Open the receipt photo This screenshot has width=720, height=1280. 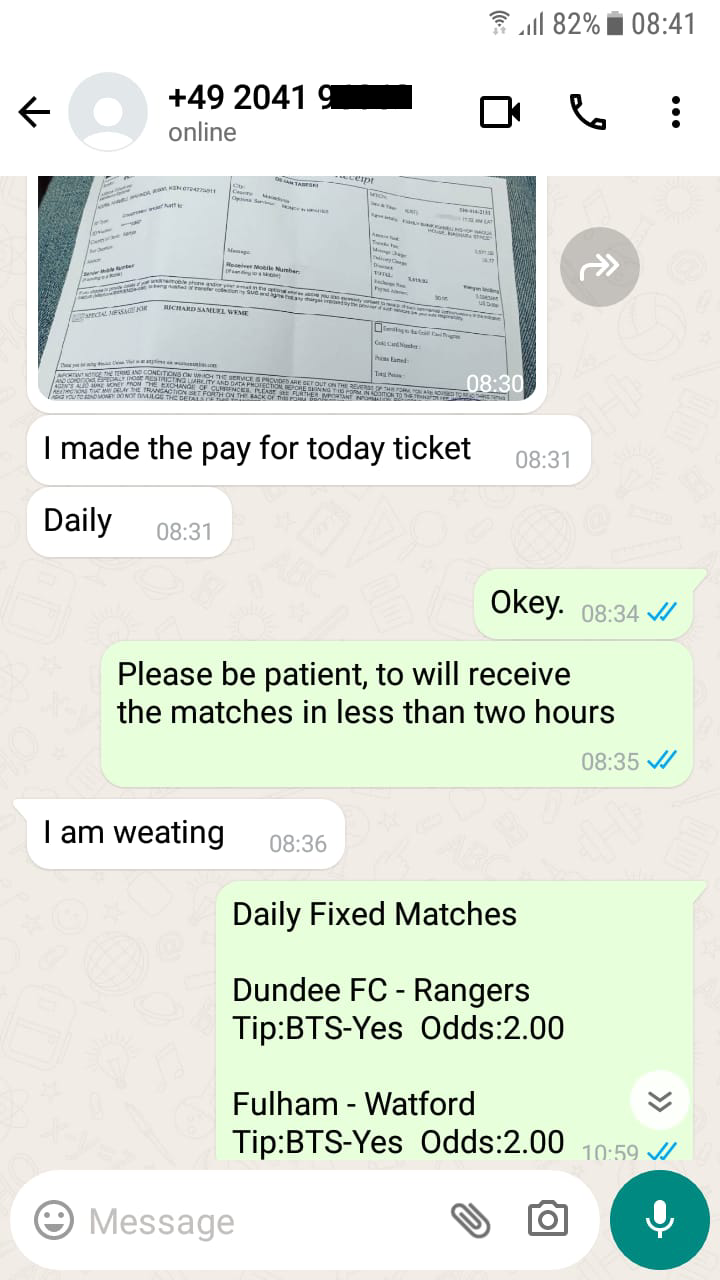(x=287, y=288)
